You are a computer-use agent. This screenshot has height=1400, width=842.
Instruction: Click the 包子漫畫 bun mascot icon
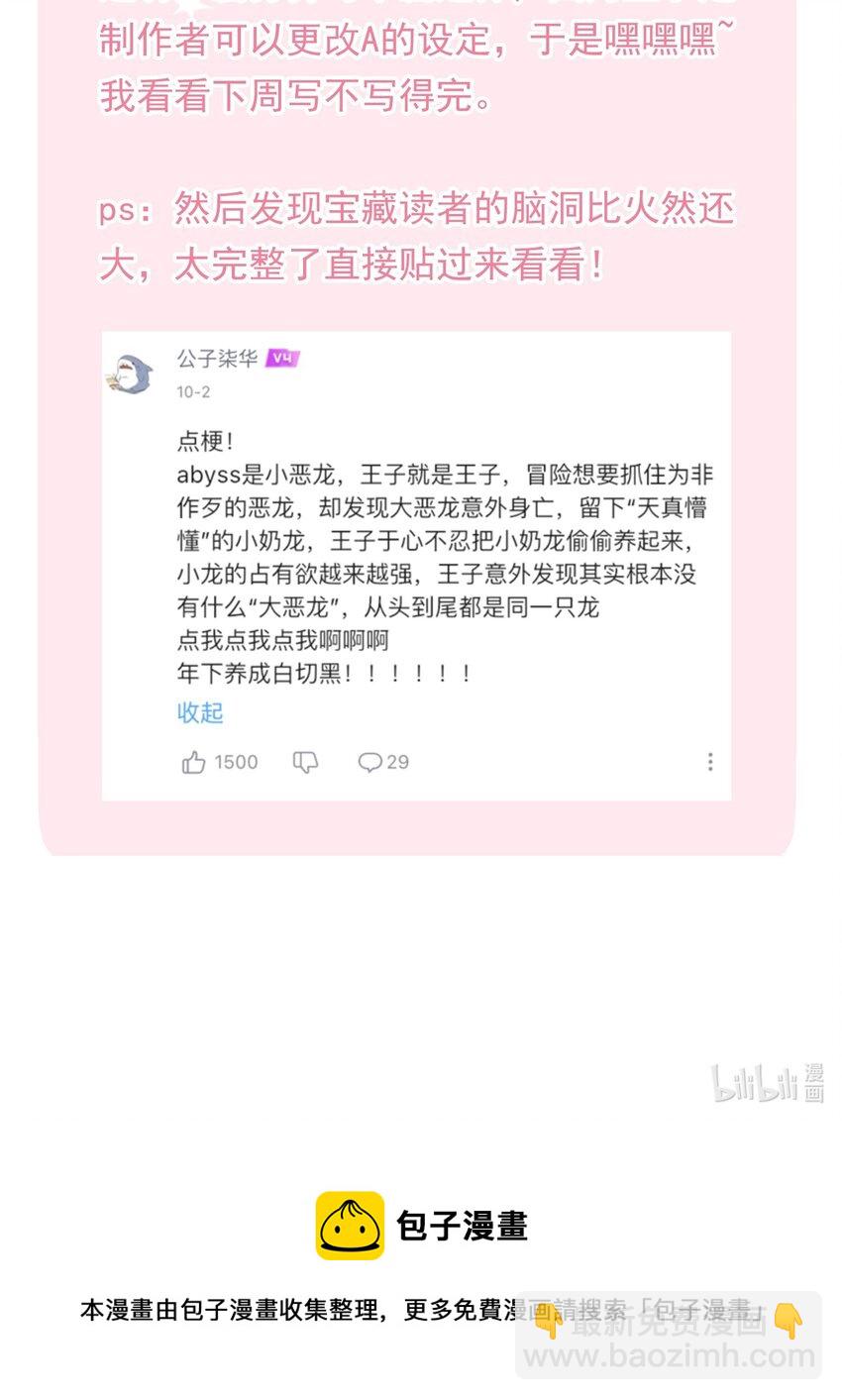(x=351, y=1227)
